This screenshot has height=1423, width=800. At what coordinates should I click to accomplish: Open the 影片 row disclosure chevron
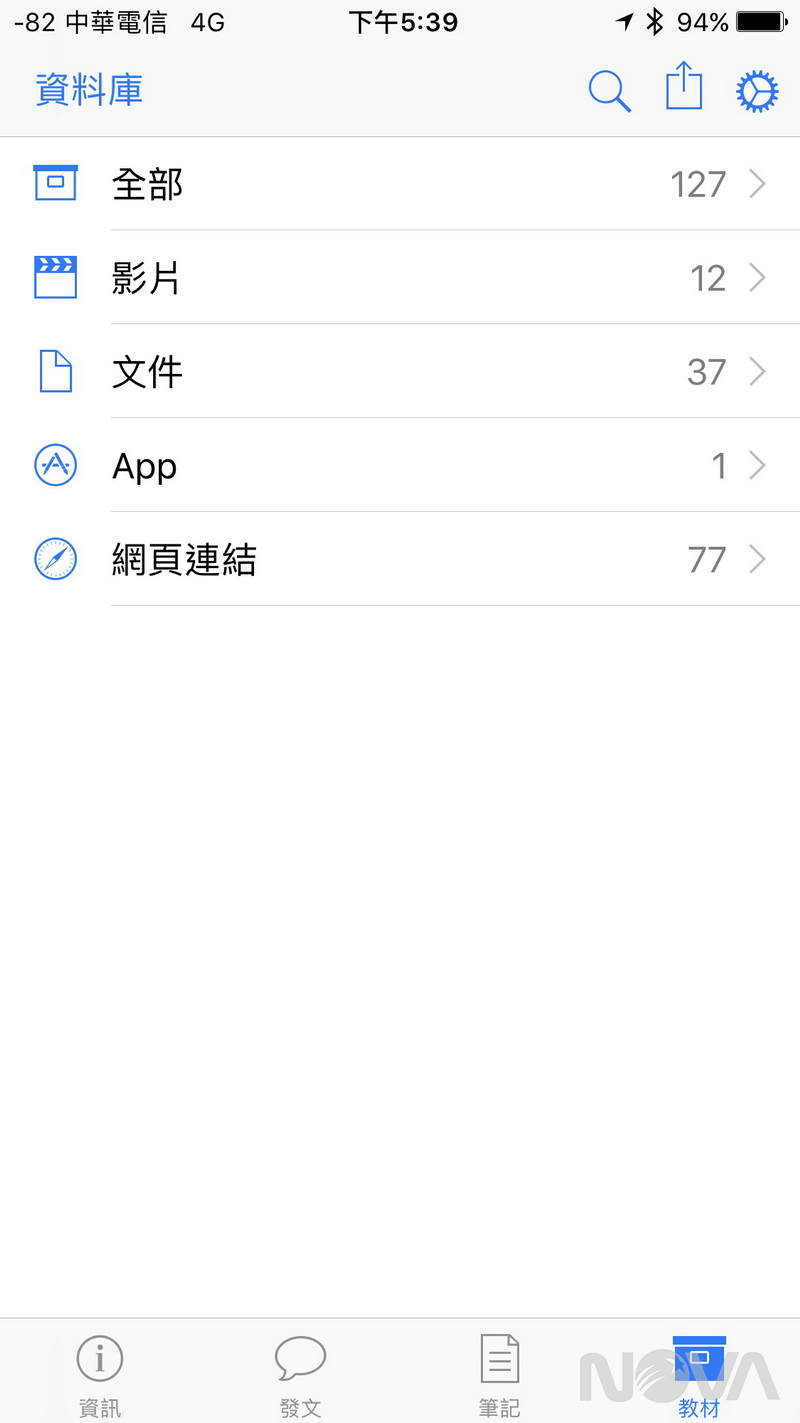click(x=760, y=277)
